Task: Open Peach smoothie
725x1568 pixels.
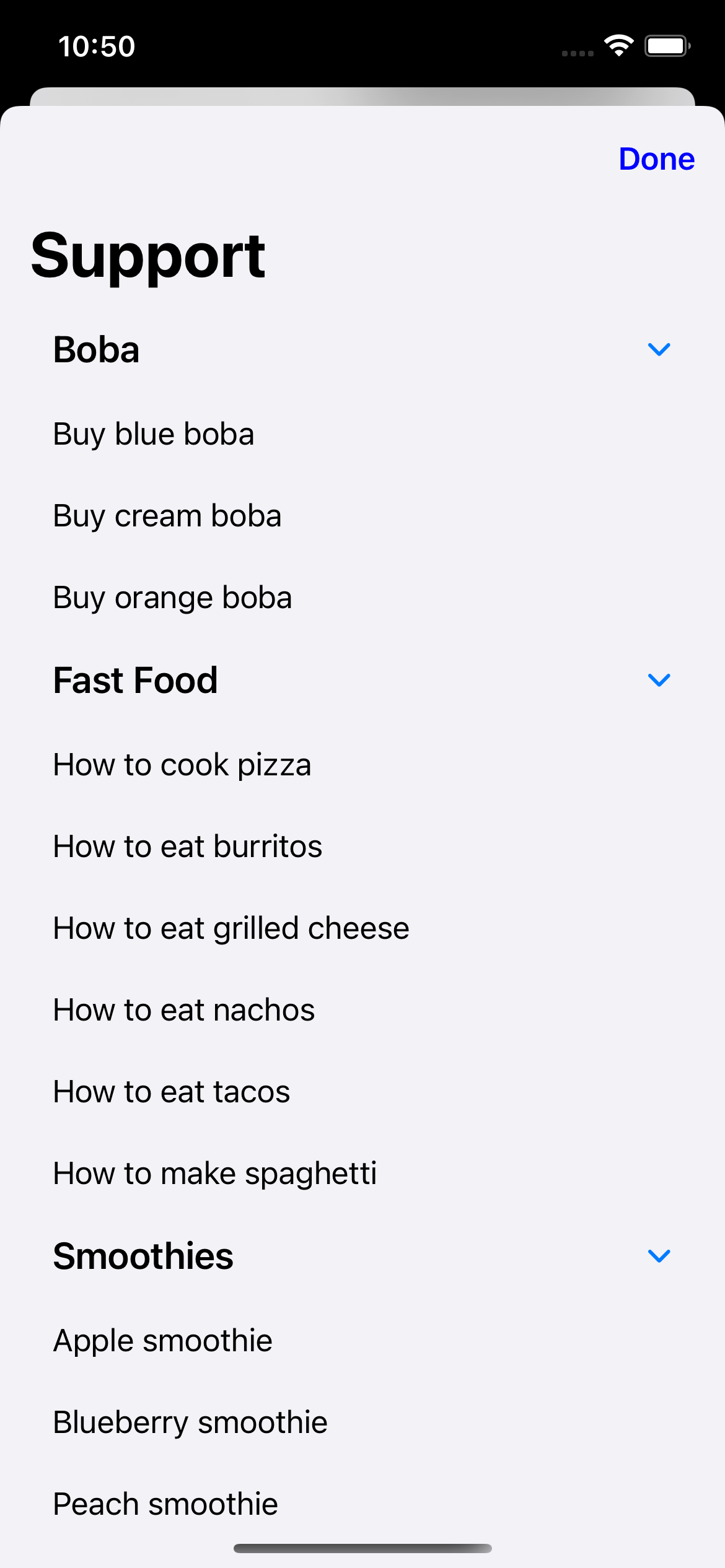Action: 165,1504
